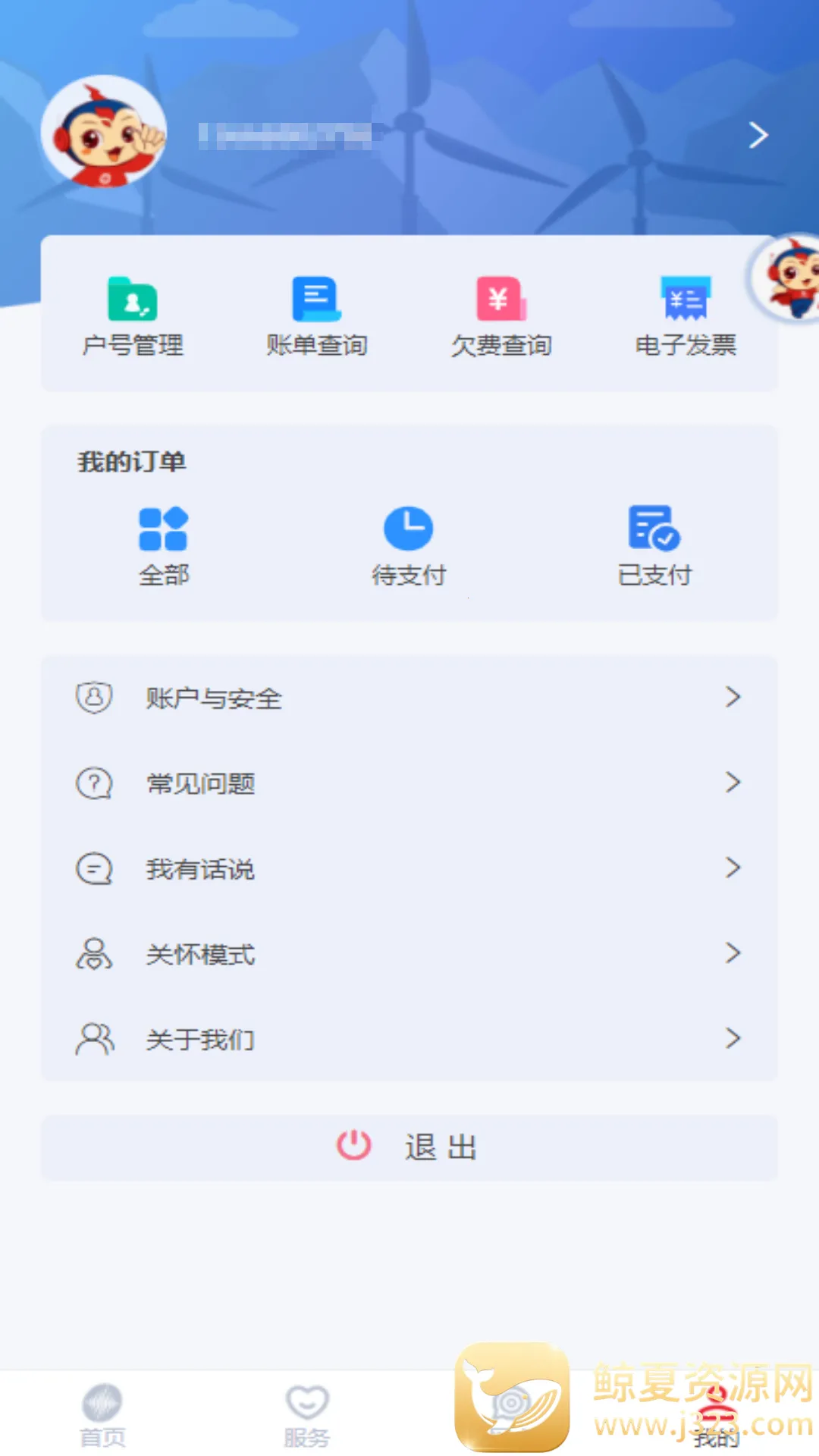Viewport: 819px width, 1456px height.
Task: Open 常见问题 FAQ row
Action: tap(409, 783)
